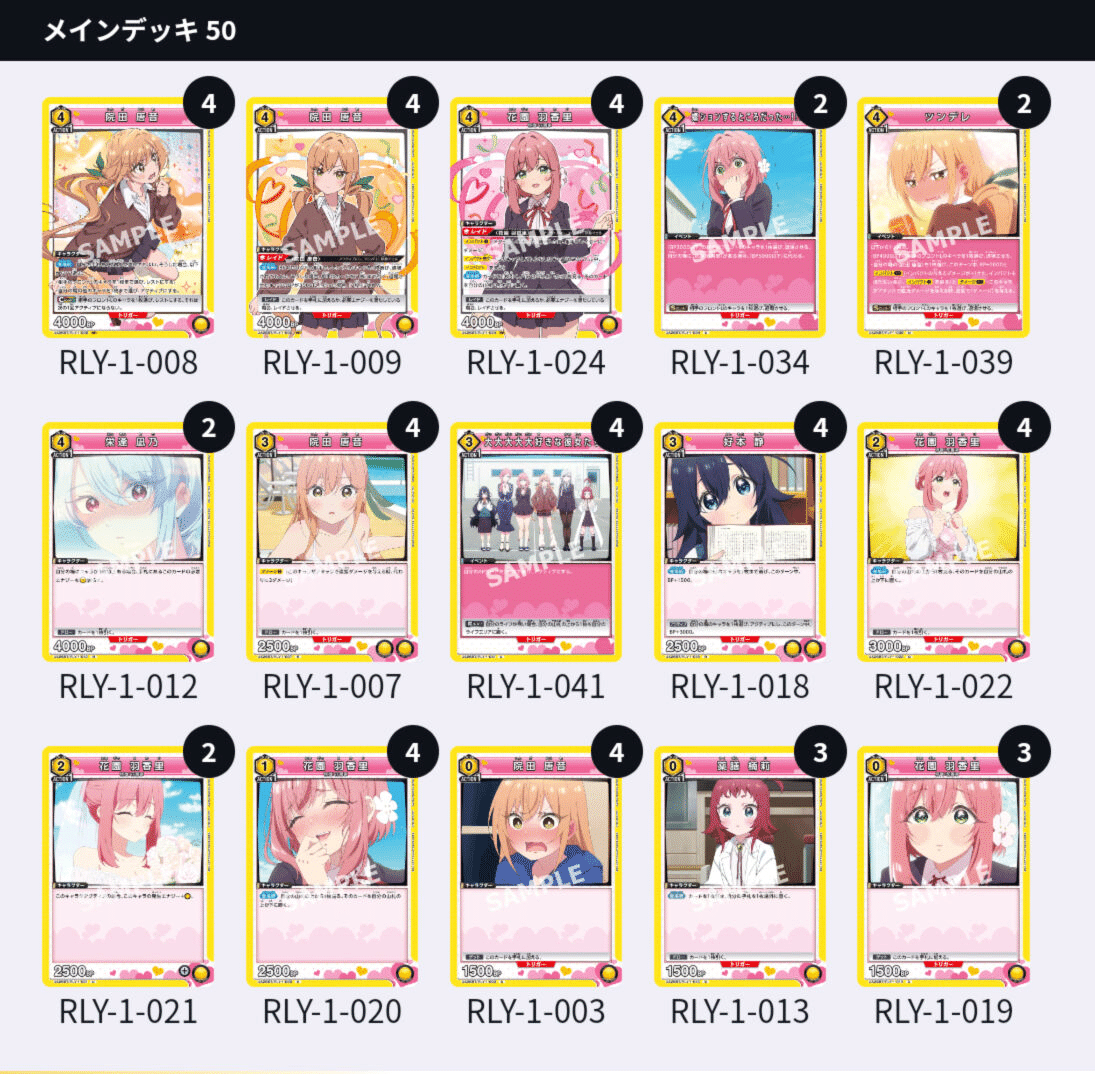Screen dimensions: 1095x1074
Task: Select card RLY-1-024
Action: (x=536, y=217)
